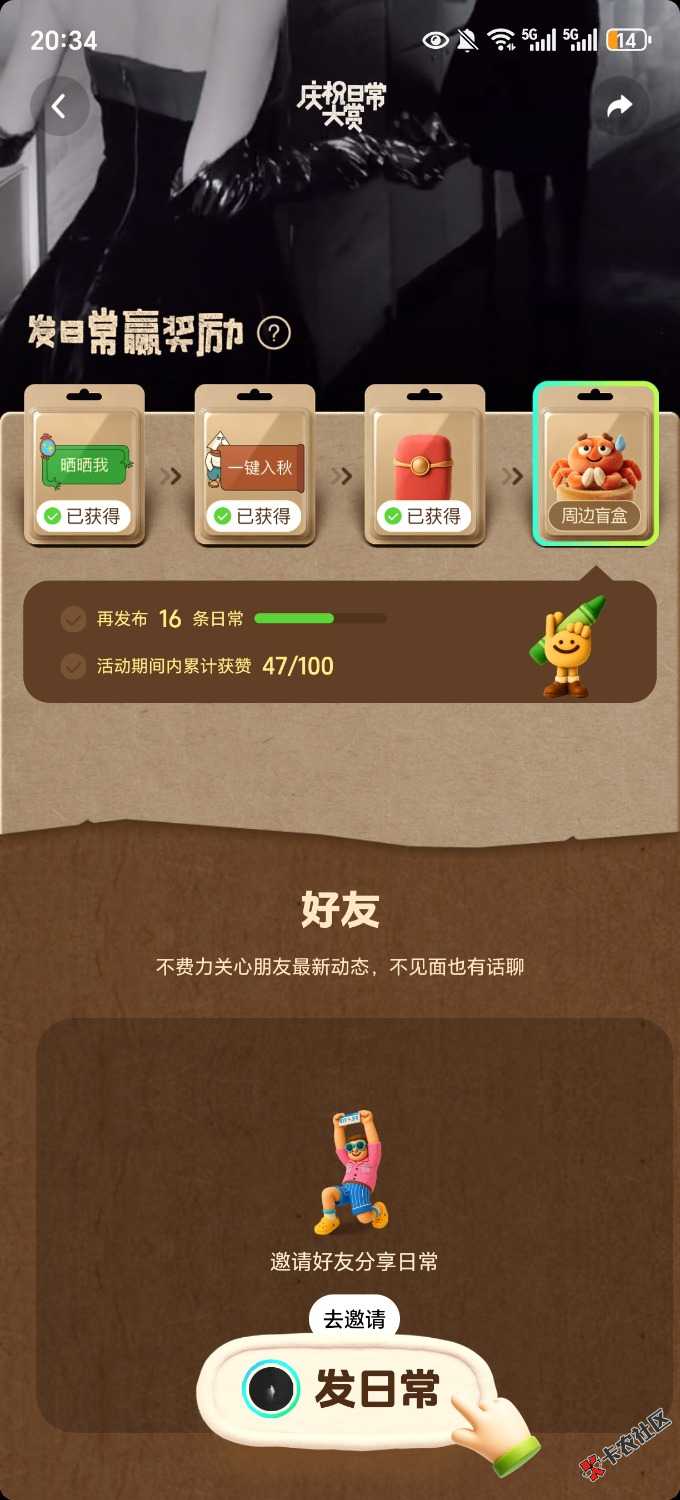
Task: Share this activity page
Action: tap(620, 106)
